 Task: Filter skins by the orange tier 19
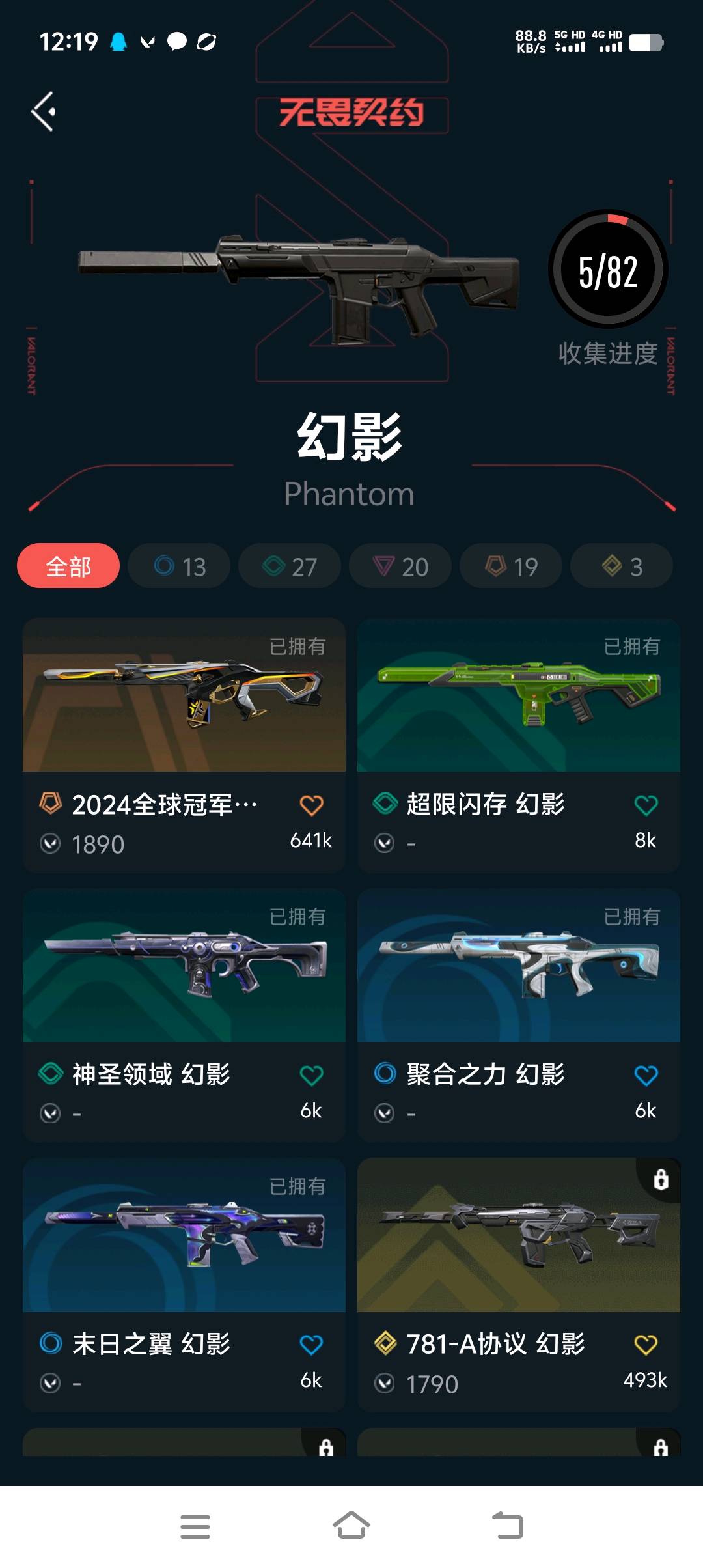(x=511, y=566)
